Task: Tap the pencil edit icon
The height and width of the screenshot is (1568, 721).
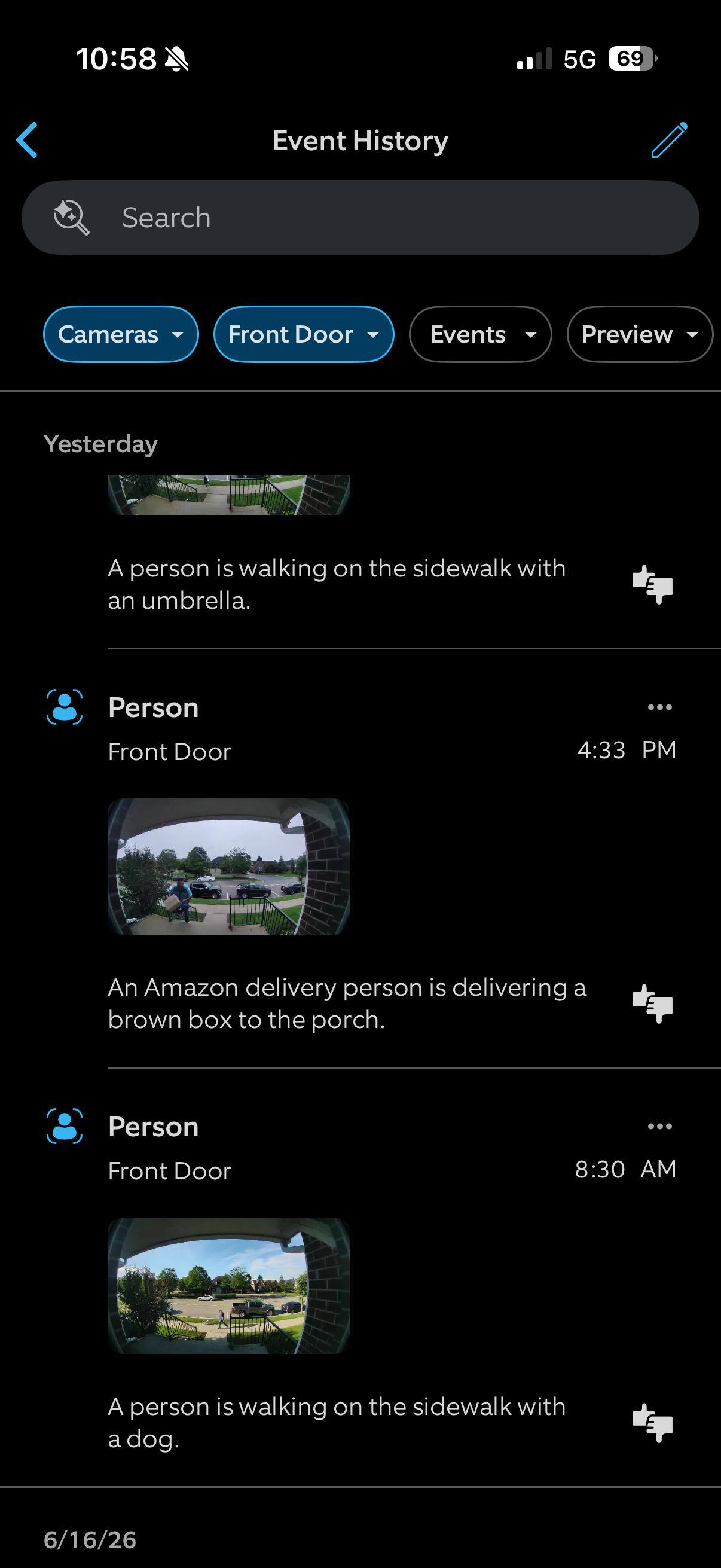Action: 669,140
